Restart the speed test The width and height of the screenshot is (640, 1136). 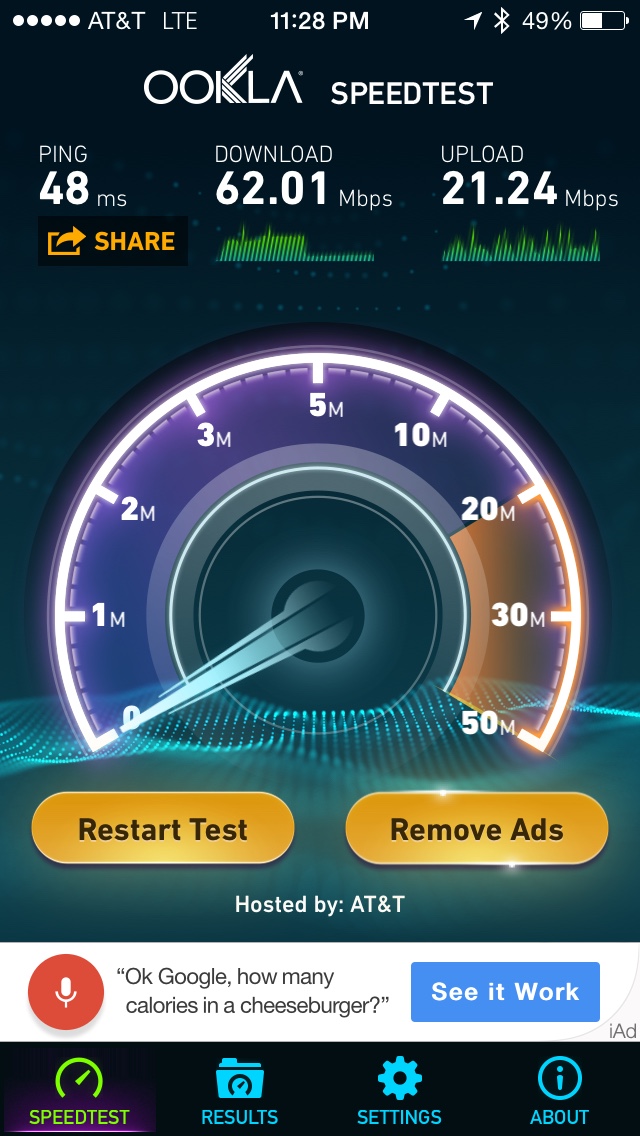coord(163,829)
